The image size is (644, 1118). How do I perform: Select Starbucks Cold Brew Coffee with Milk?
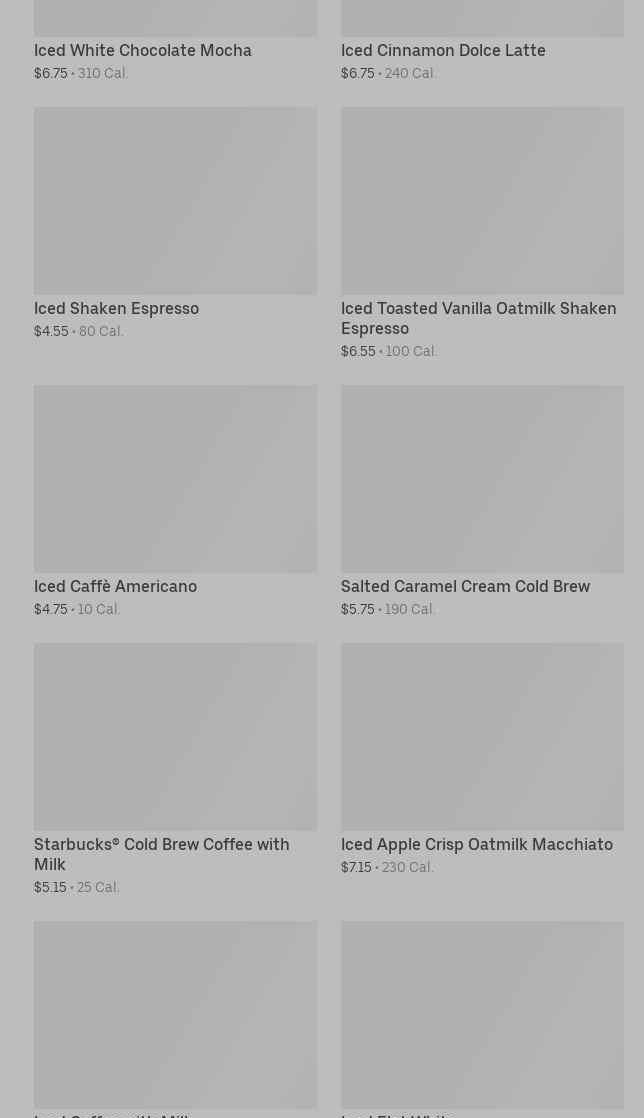(175, 738)
